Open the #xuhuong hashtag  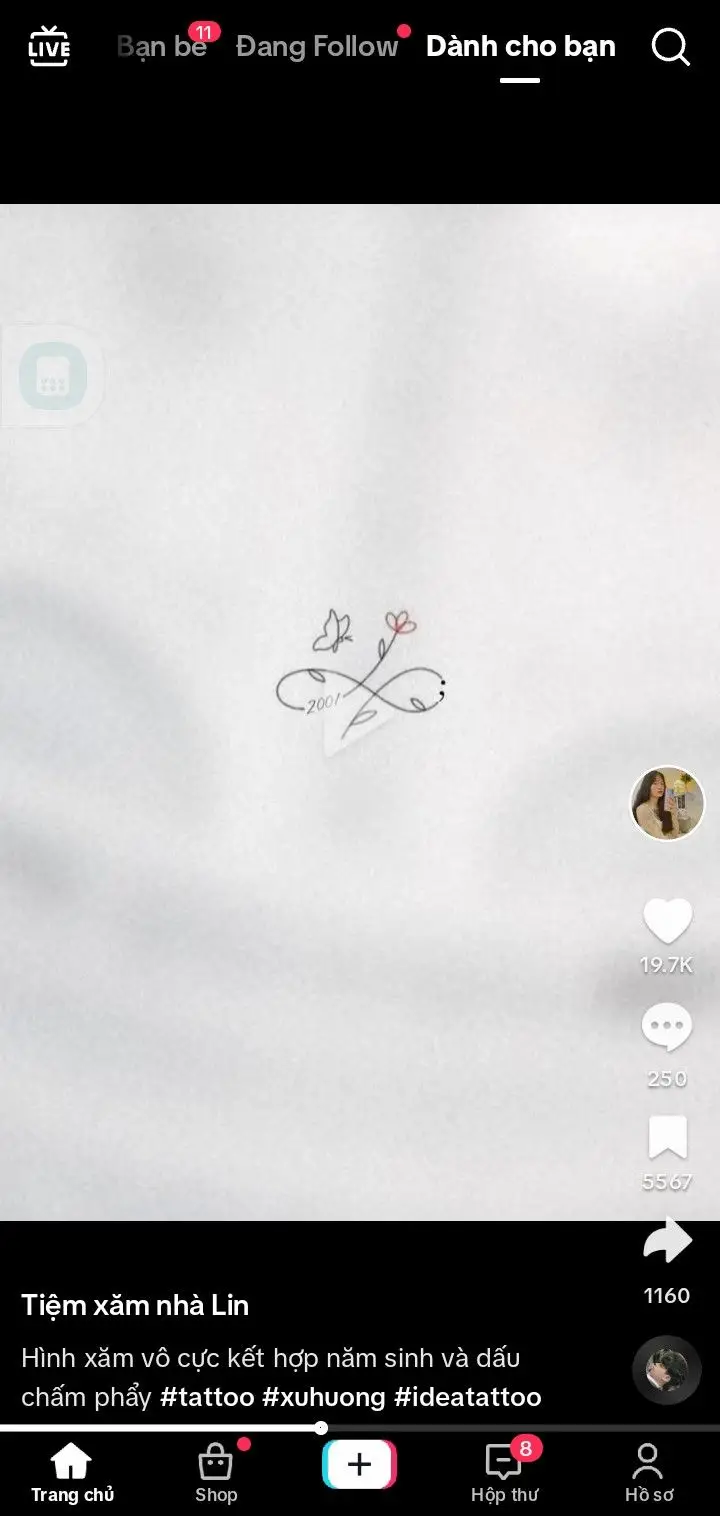(x=324, y=1396)
